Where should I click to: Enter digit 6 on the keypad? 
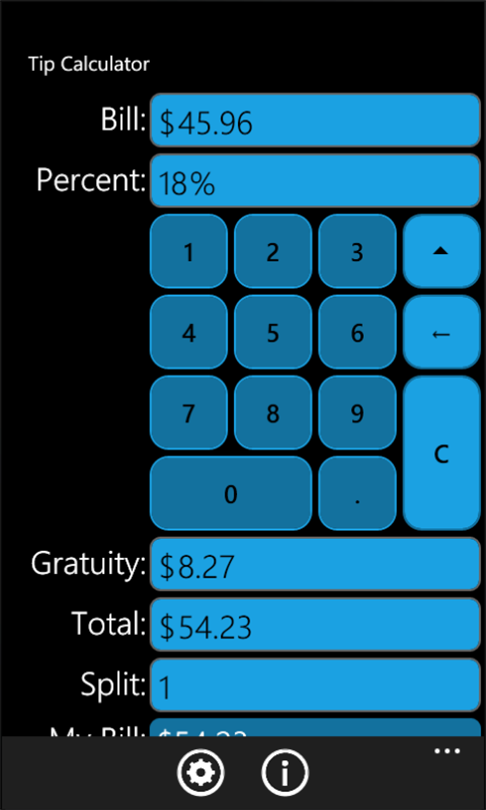coord(357,332)
